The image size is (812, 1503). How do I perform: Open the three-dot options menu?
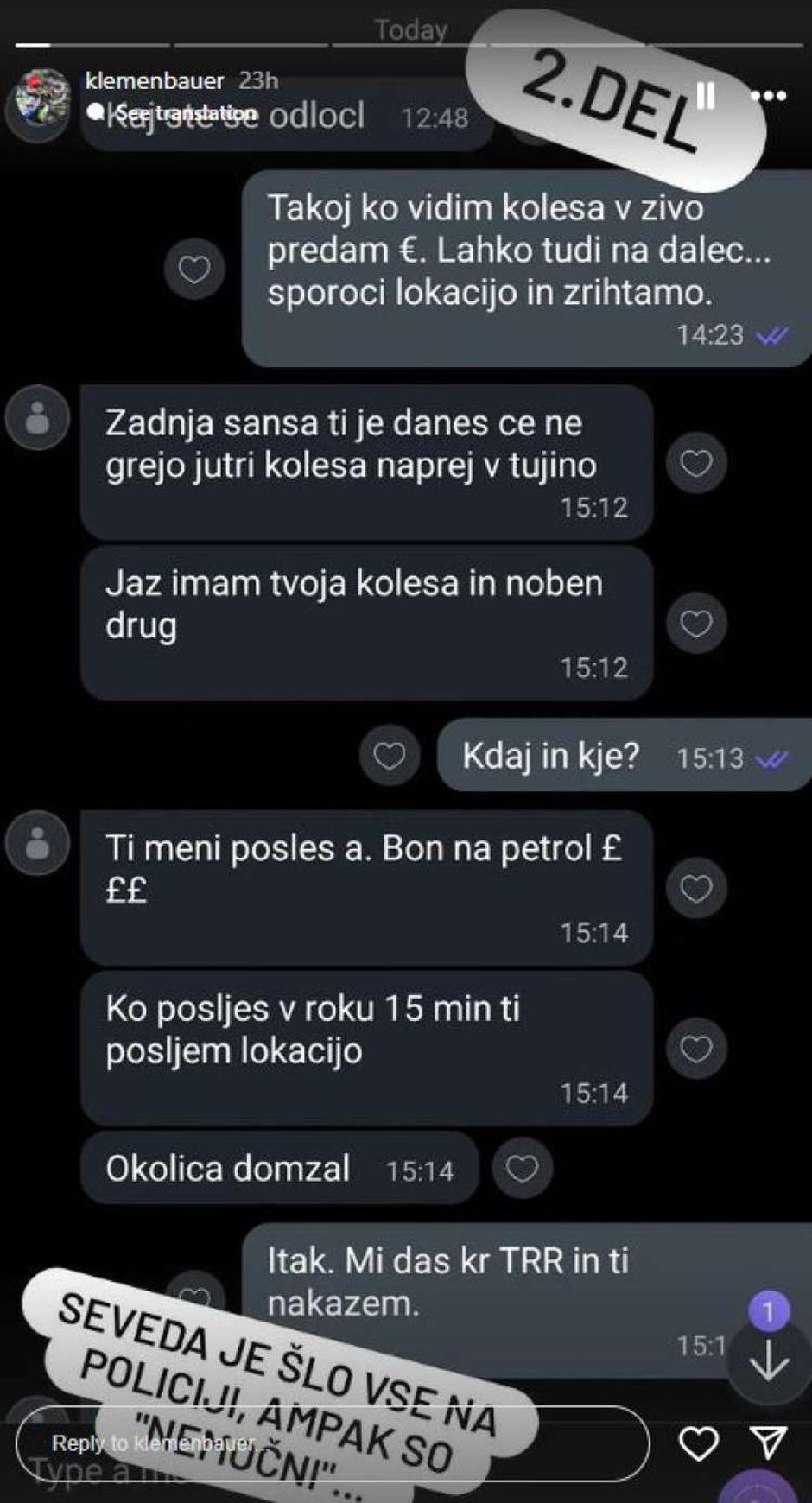[x=767, y=97]
